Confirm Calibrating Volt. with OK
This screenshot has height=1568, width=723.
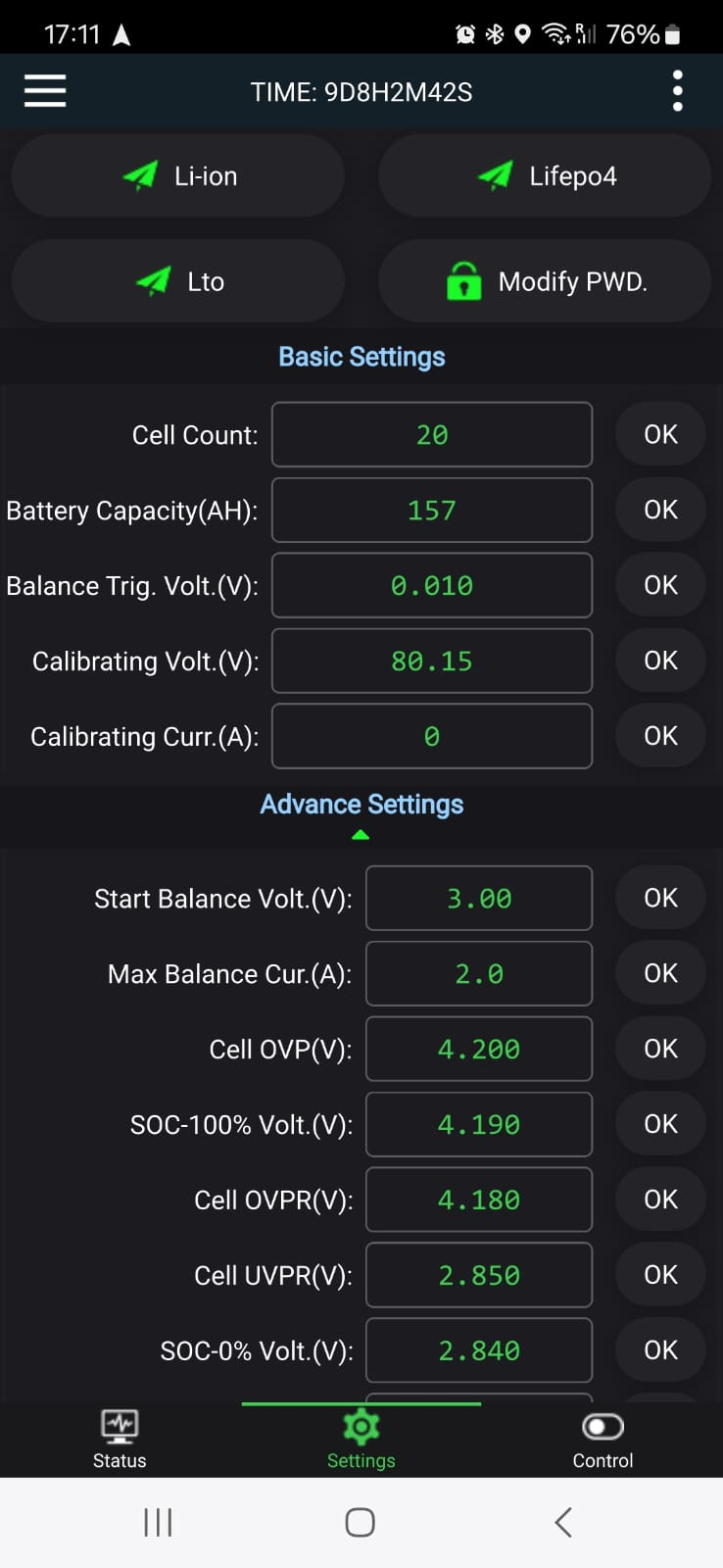click(x=660, y=661)
